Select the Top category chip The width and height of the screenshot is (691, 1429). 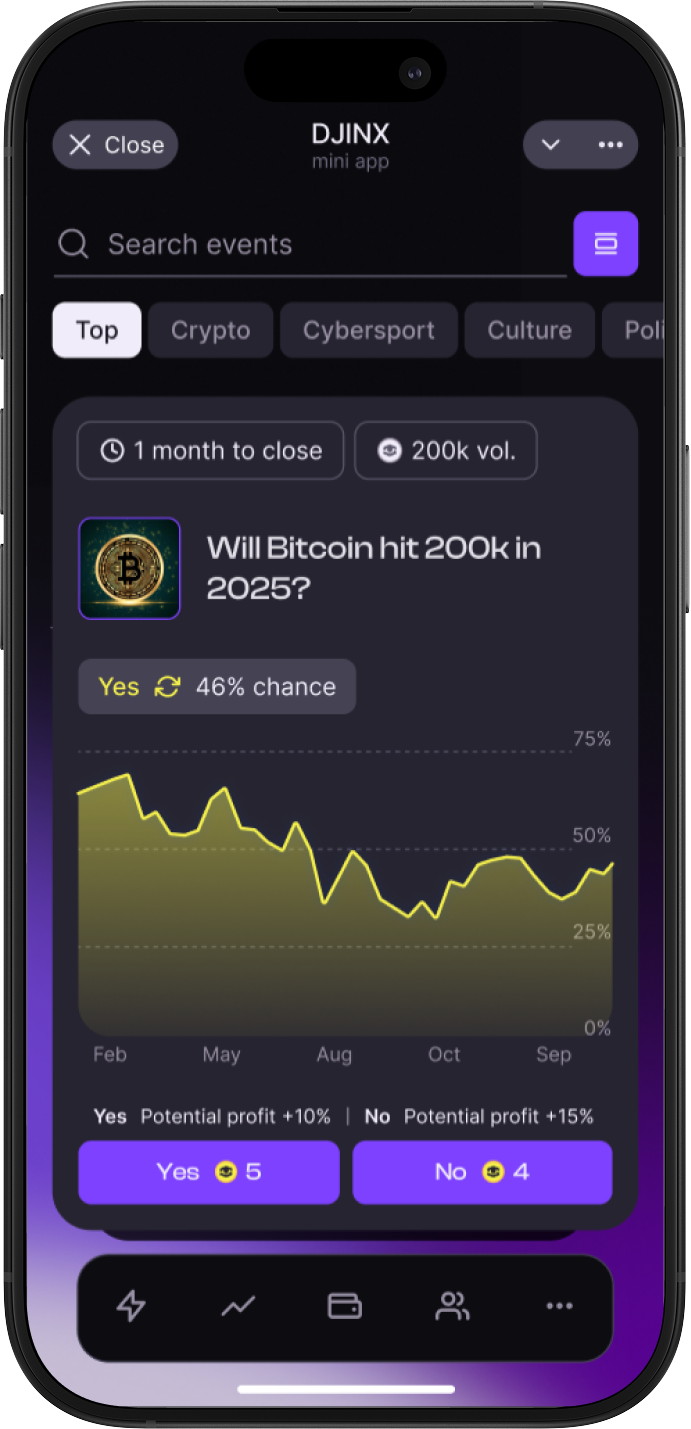97,330
